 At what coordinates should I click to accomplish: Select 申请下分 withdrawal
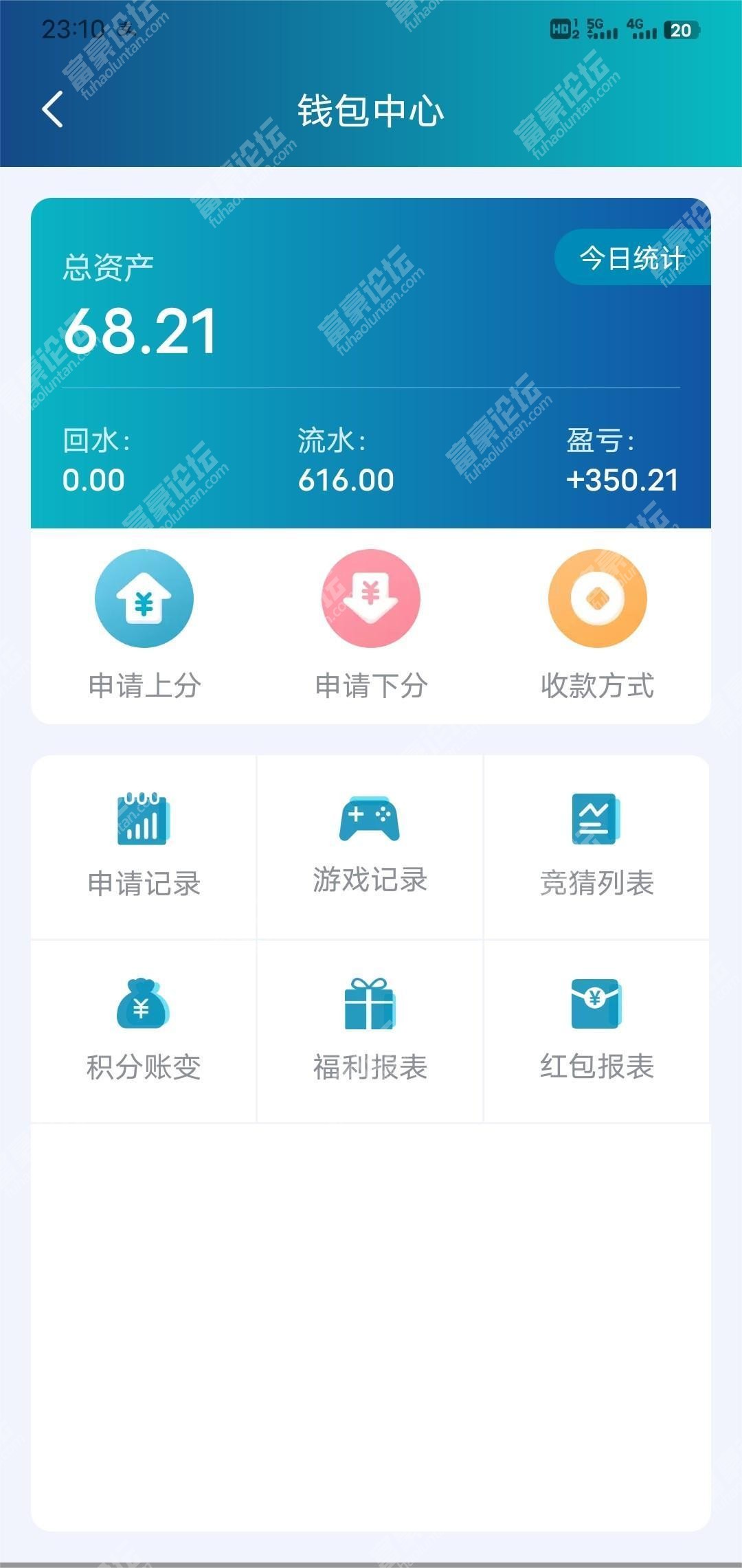click(x=371, y=626)
